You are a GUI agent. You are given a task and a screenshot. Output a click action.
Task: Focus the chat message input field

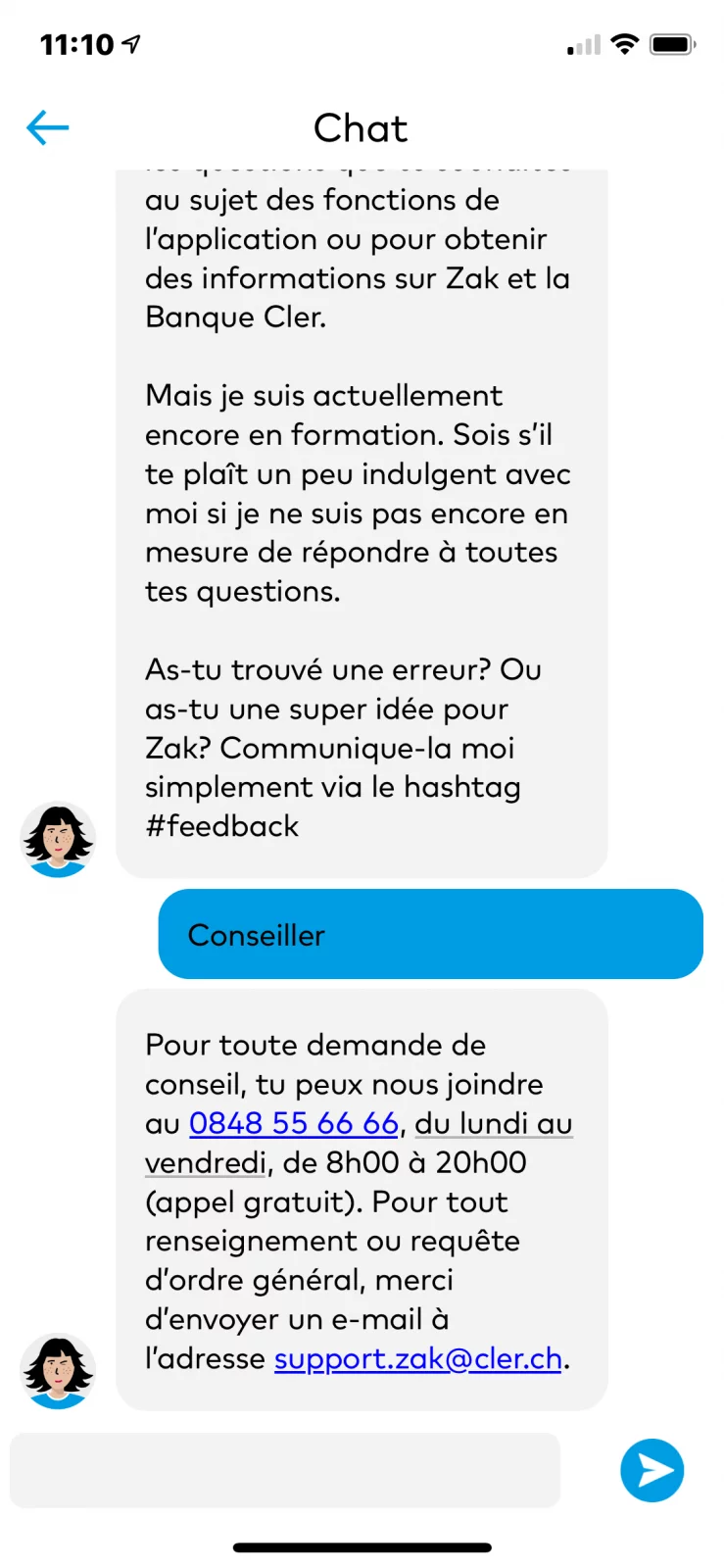pyautogui.click(x=284, y=1470)
